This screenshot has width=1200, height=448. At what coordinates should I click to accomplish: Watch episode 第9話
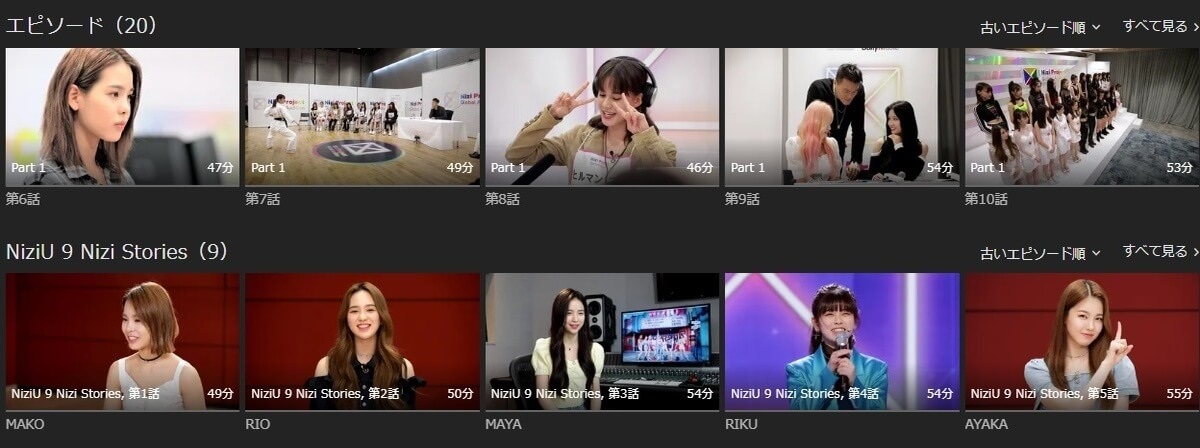(x=842, y=116)
